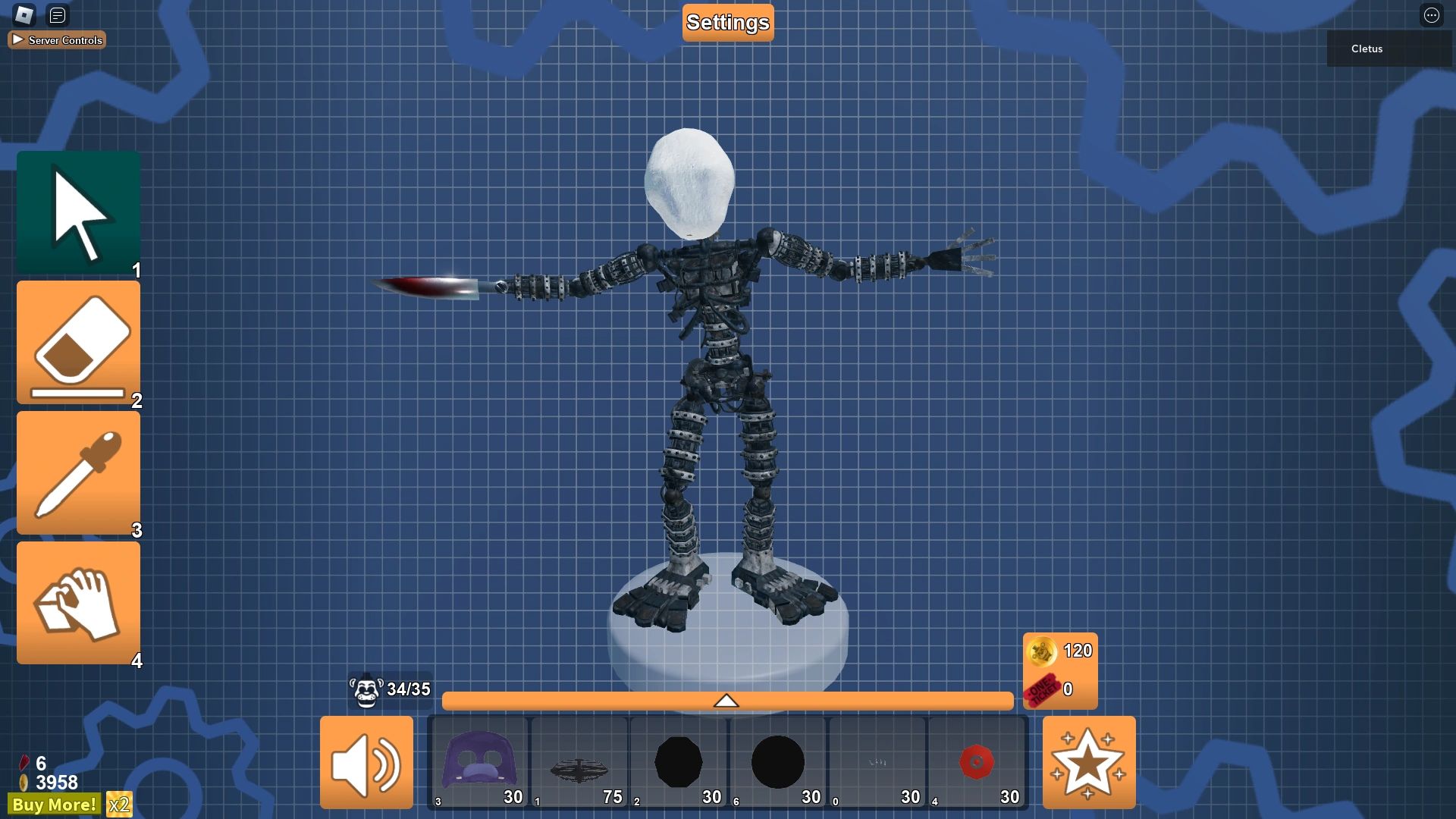
Task: Open the x2 multiplier button
Action: (x=119, y=805)
